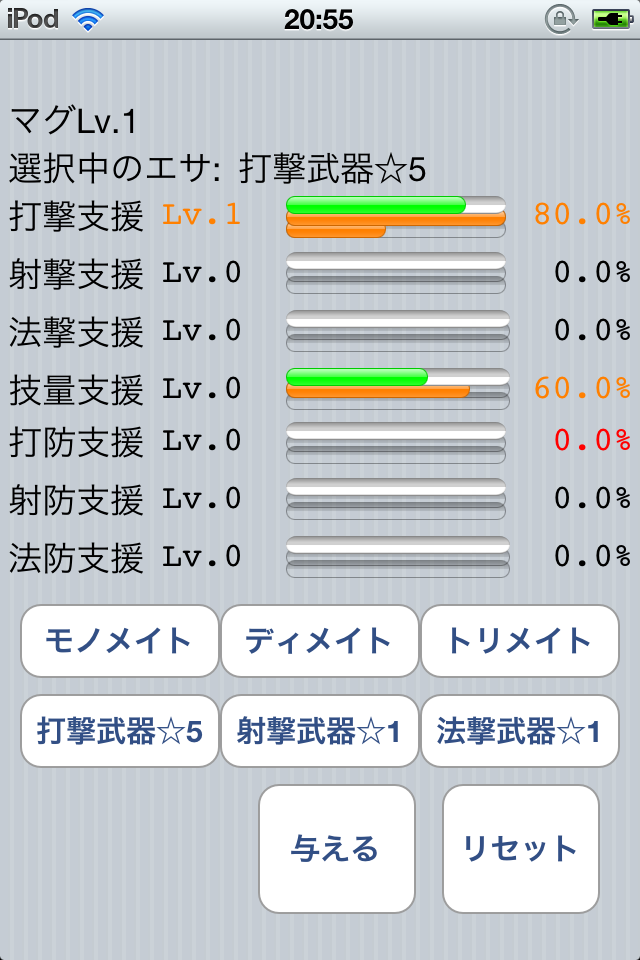Tap 与える to feed the mag
This screenshot has width=640, height=960.
pyautogui.click(x=336, y=849)
